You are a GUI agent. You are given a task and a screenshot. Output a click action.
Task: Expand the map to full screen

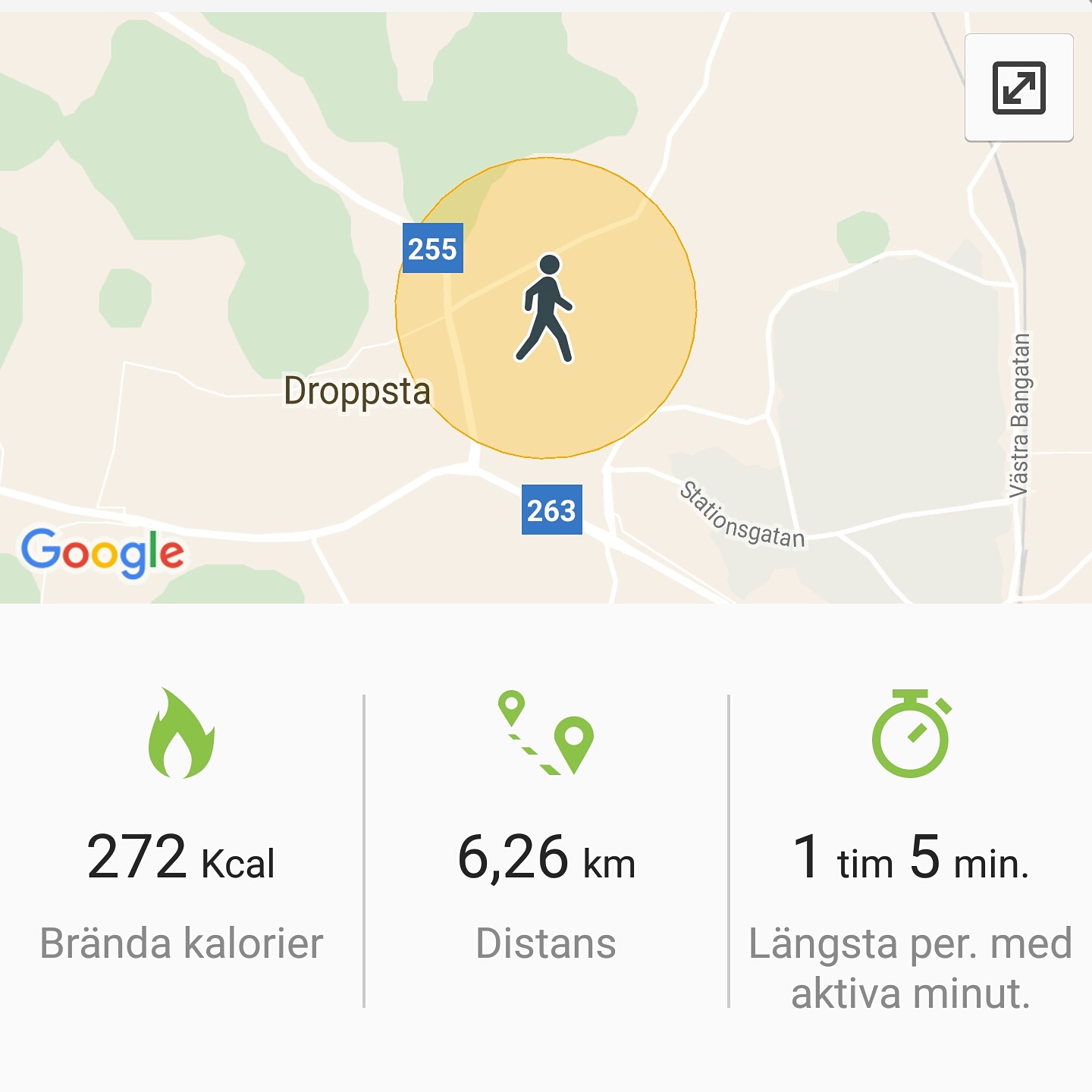click(x=1018, y=88)
